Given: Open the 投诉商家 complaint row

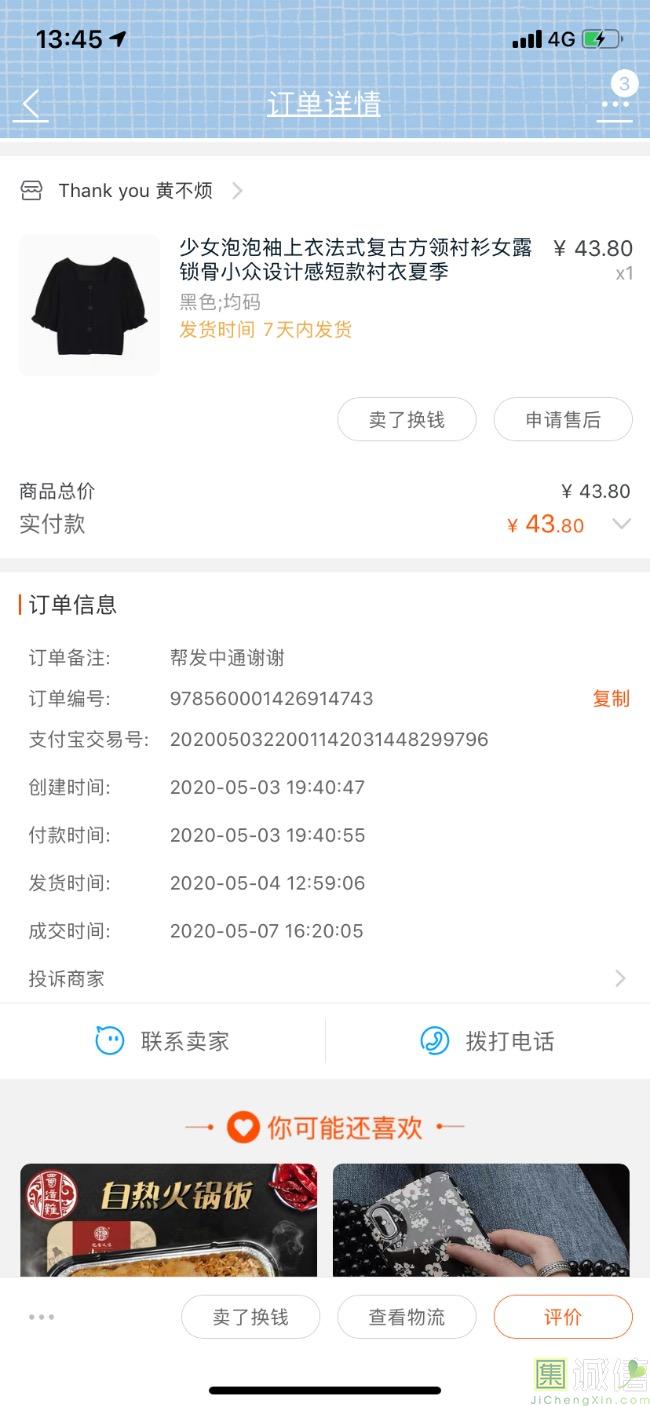Looking at the screenshot, I should (x=325, y=979).
